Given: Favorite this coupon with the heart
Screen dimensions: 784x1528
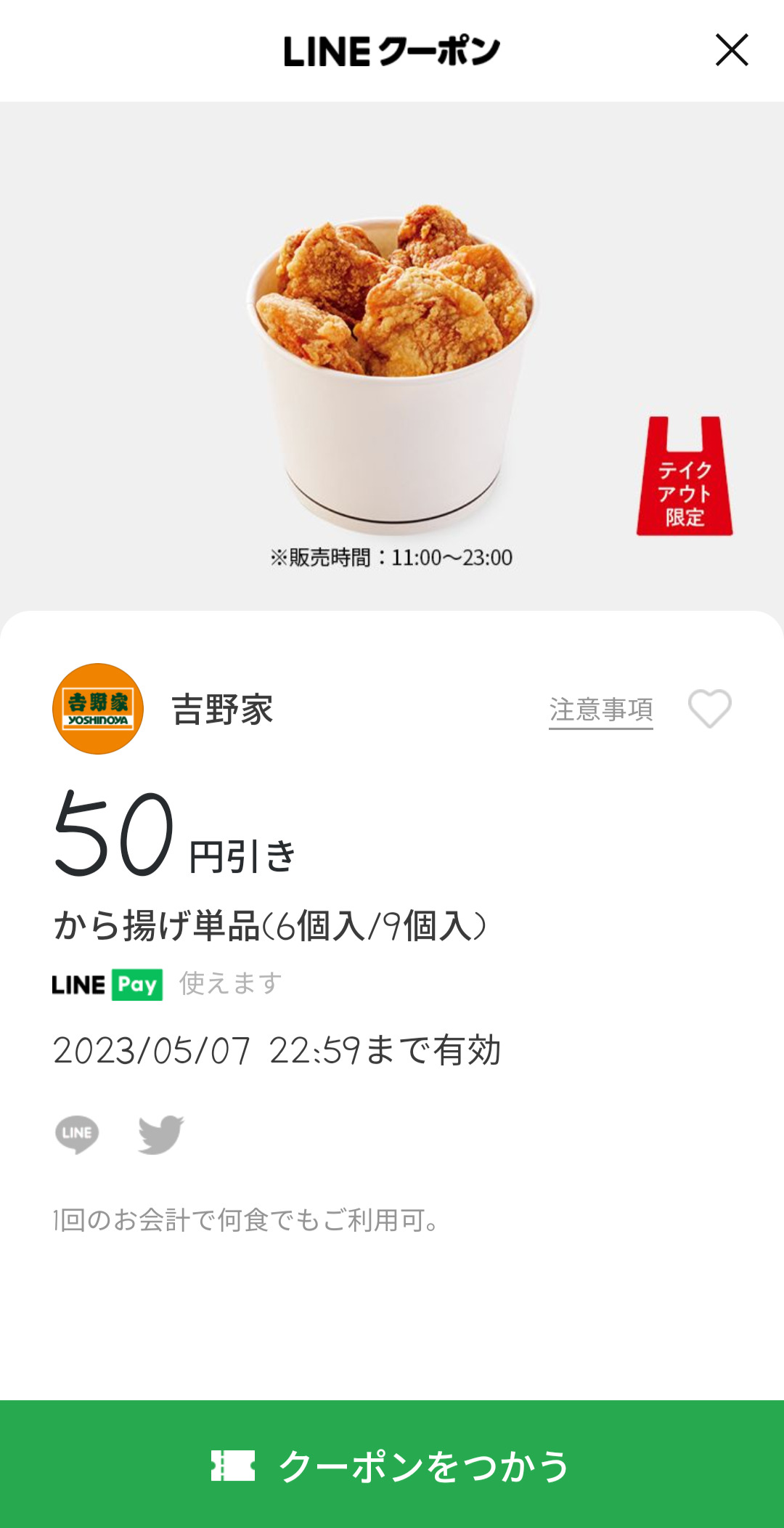Looking at the screenshot, I should 709,708.
